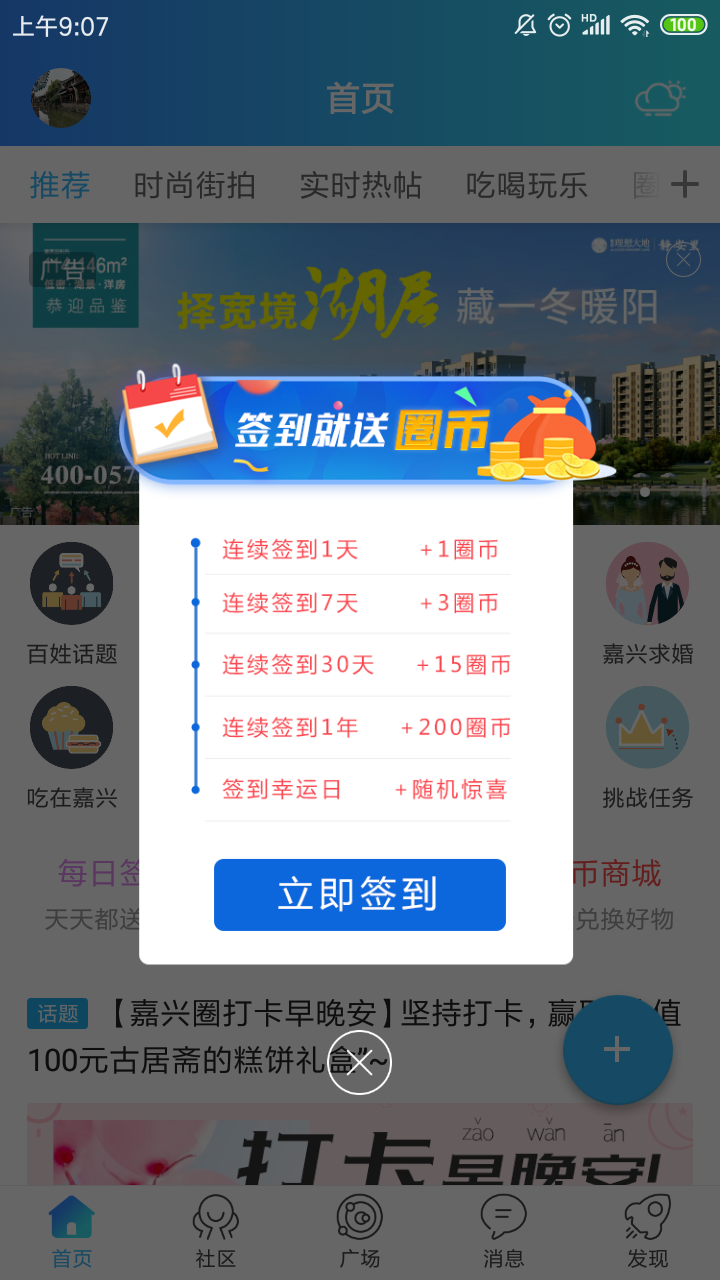Add more channels with the plus icon
The image size is (720, 1280).
click(x=684, y=184)
